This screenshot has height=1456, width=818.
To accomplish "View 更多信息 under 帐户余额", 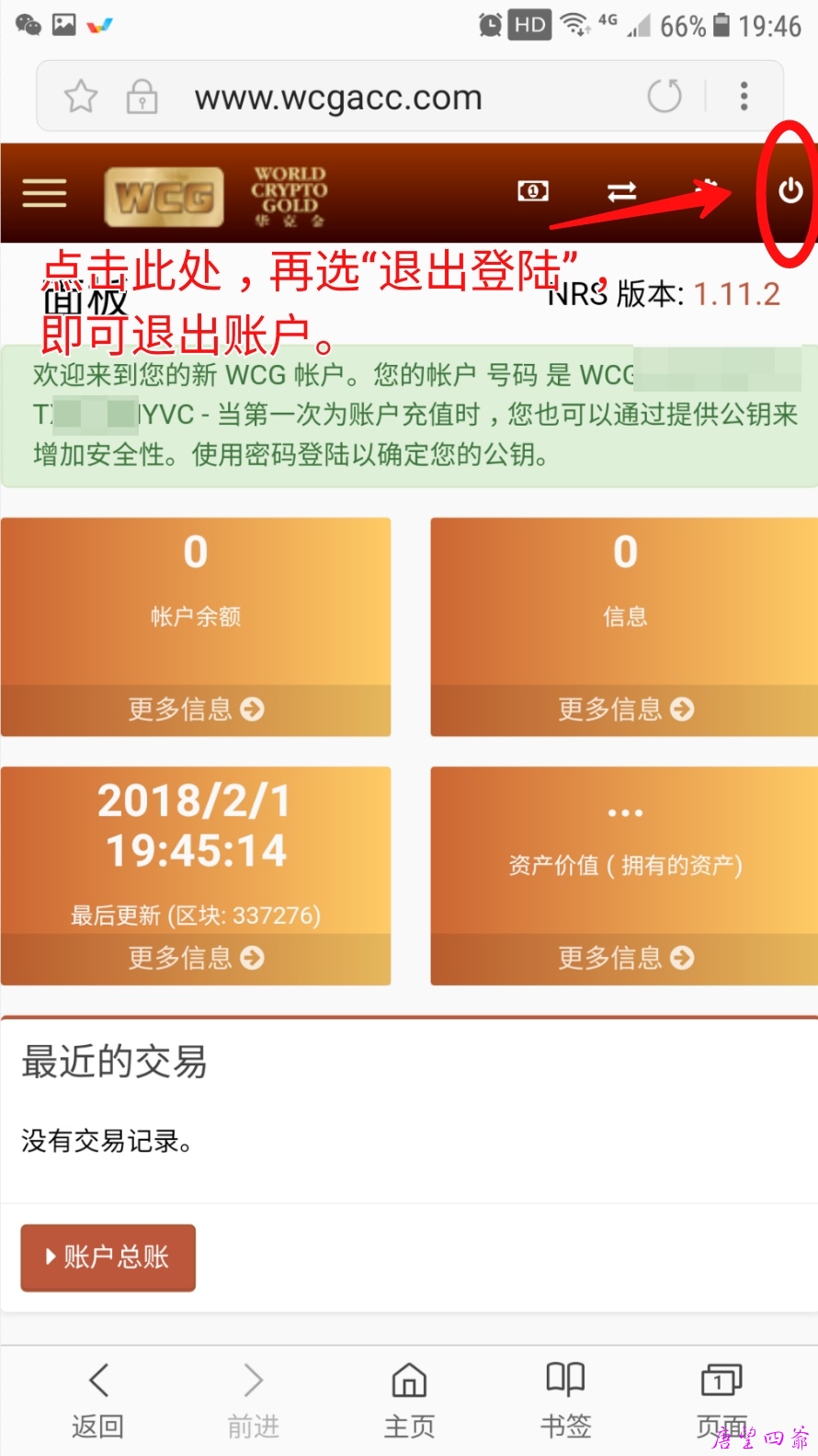I will click(x=196, y=710).
